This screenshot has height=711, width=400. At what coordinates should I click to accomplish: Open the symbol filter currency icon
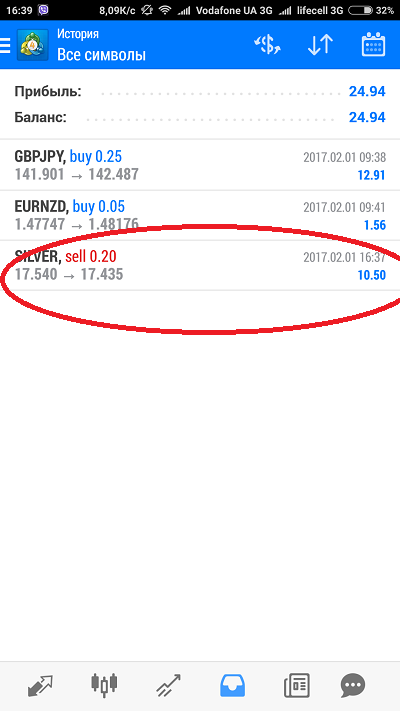tap(267, 45)
